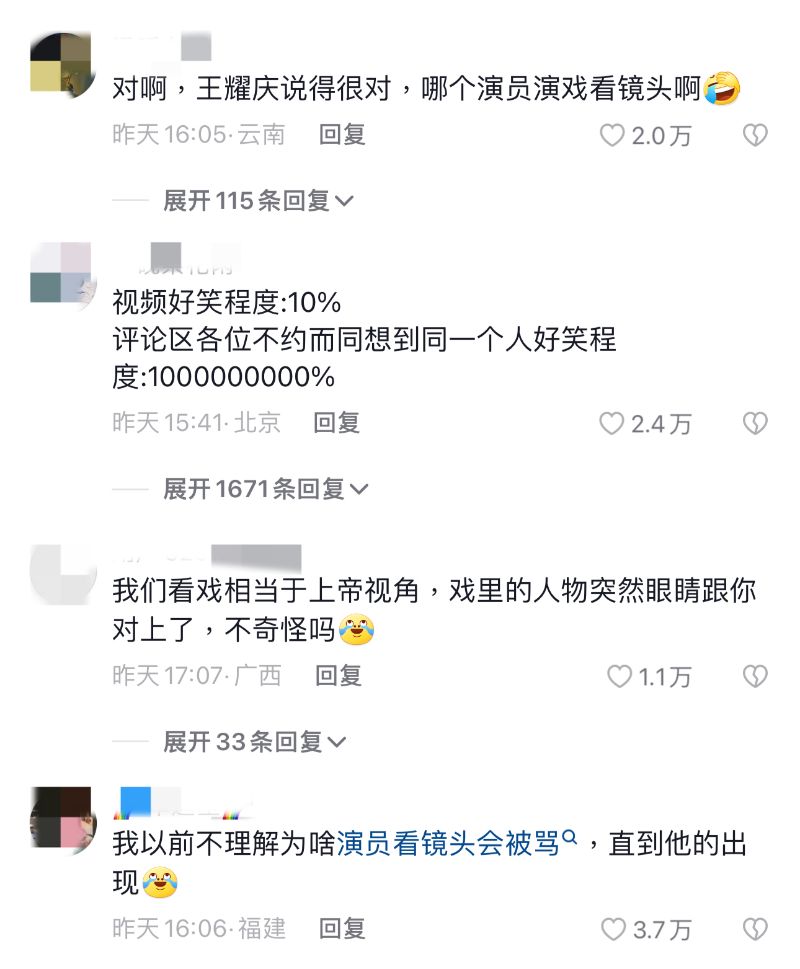Viewport: 800px width, 969px height.
Task: Reply to the comment posted at 16:05
Action: [x=342, y=135]
